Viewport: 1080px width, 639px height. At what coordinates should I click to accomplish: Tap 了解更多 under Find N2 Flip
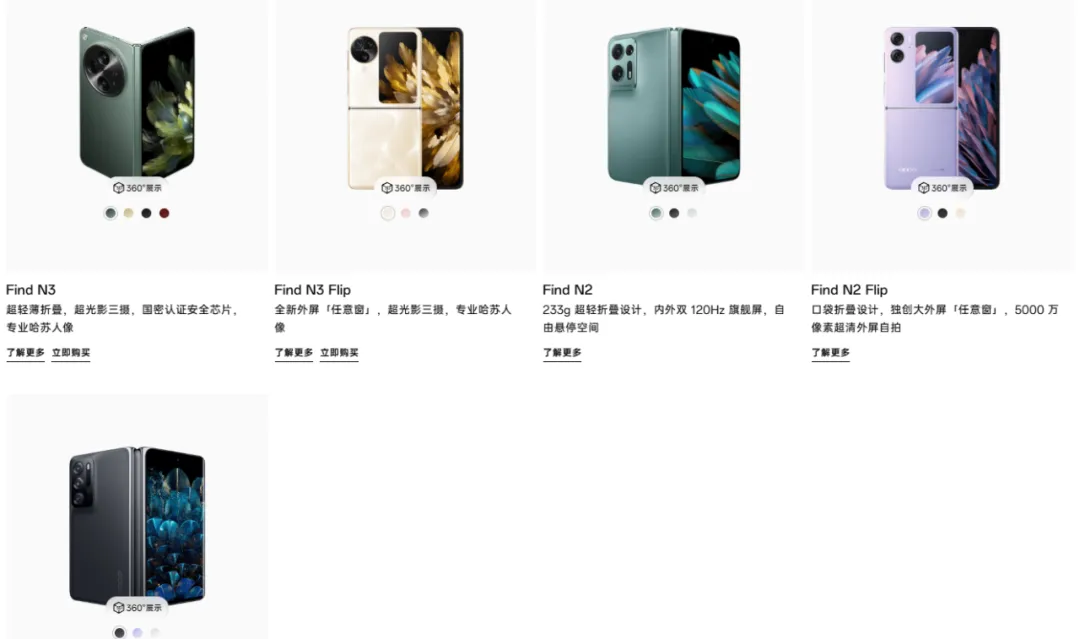(830, 353)
